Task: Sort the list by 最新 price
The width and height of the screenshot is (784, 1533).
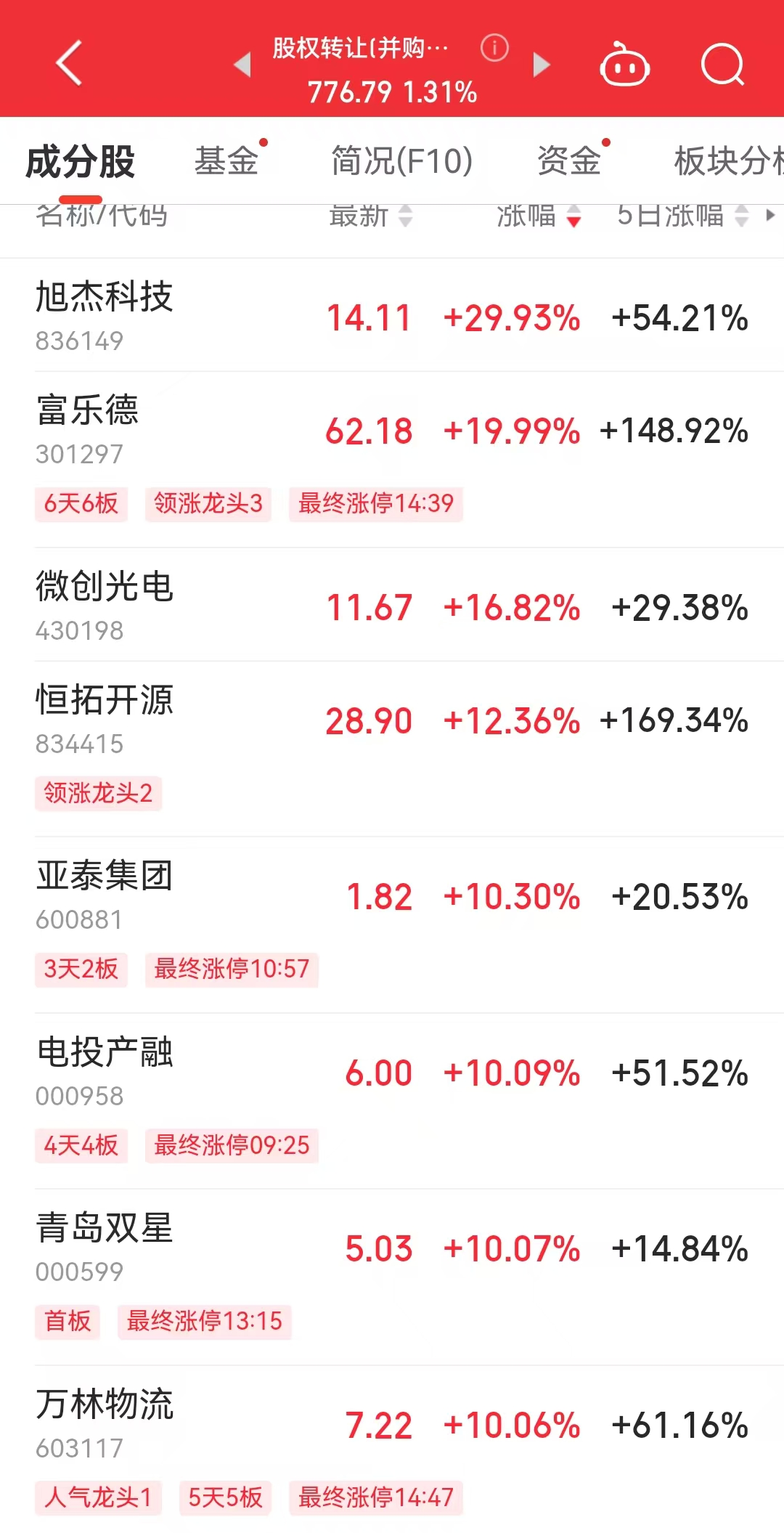Action: [370, 216]
